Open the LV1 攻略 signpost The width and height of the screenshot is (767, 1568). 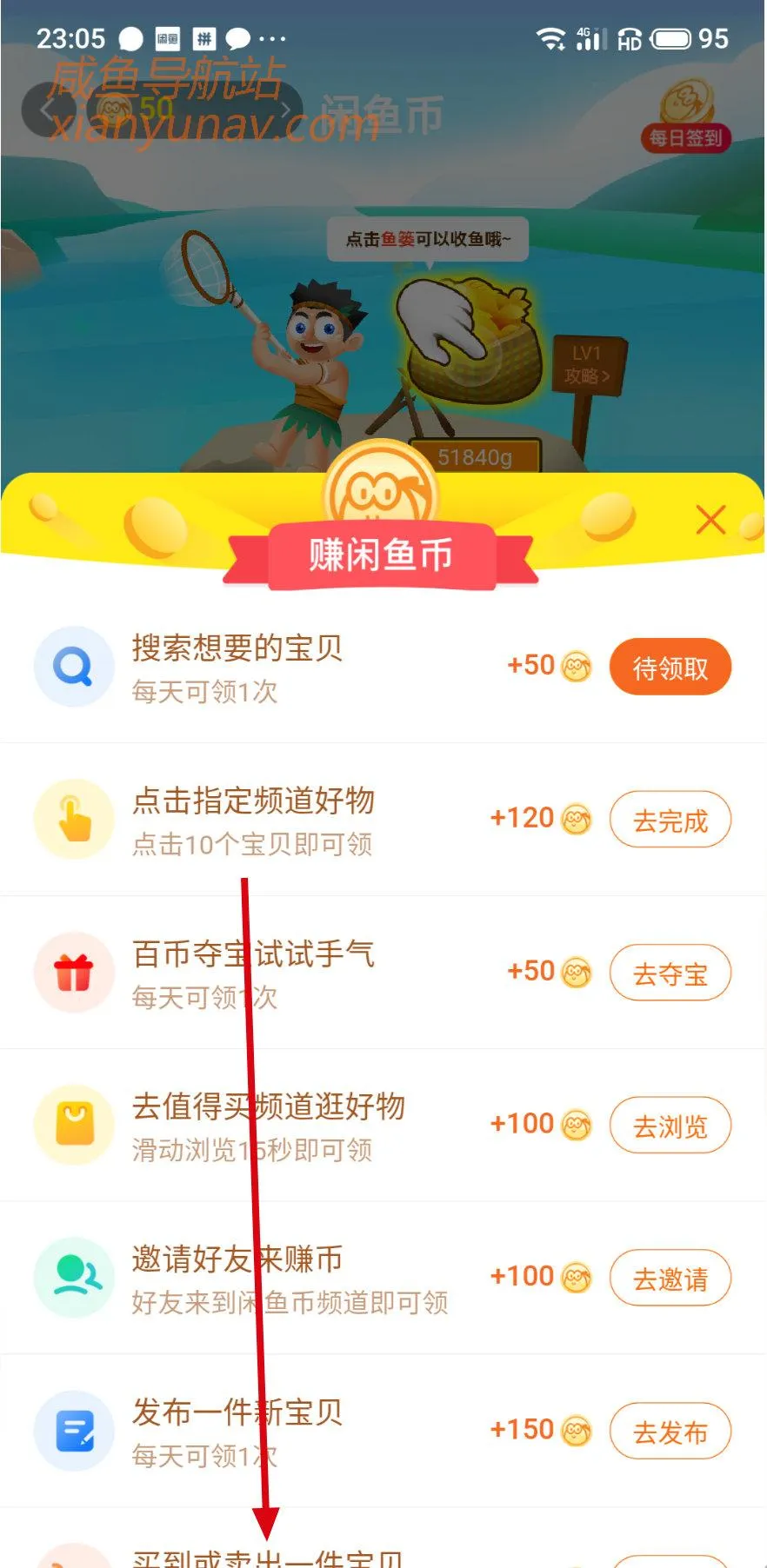(590, 365)
